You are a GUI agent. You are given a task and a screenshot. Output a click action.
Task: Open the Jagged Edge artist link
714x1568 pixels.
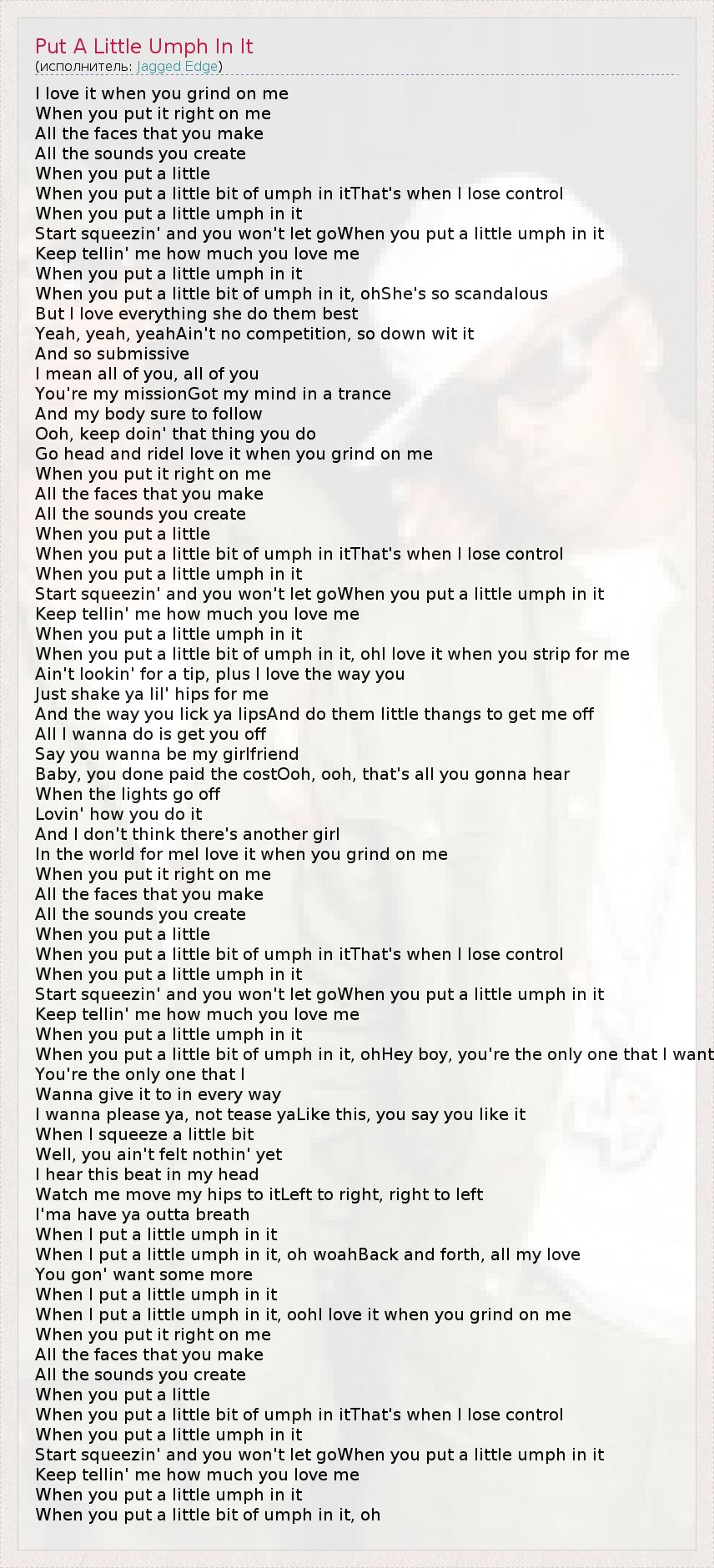tap(177, 66)
